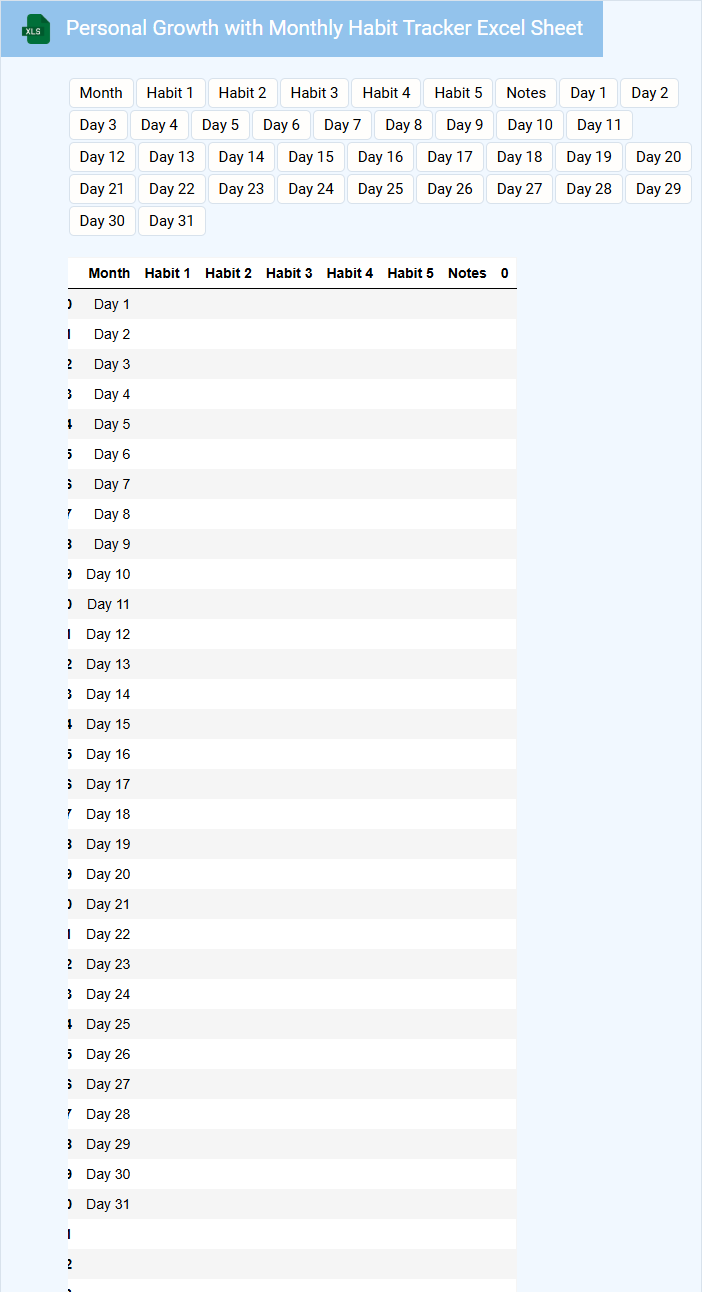Screen dimensions: 702x1292
Task: Tap the Day 30 chip
Action: point(102,221)
